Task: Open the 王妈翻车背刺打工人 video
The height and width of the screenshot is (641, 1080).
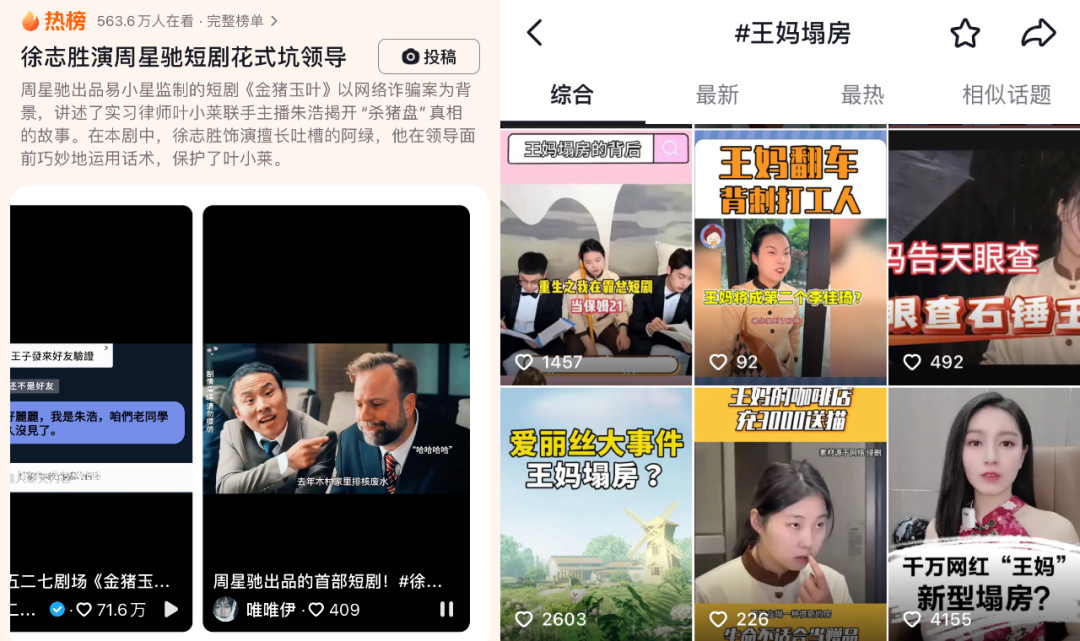Action: 790,256
